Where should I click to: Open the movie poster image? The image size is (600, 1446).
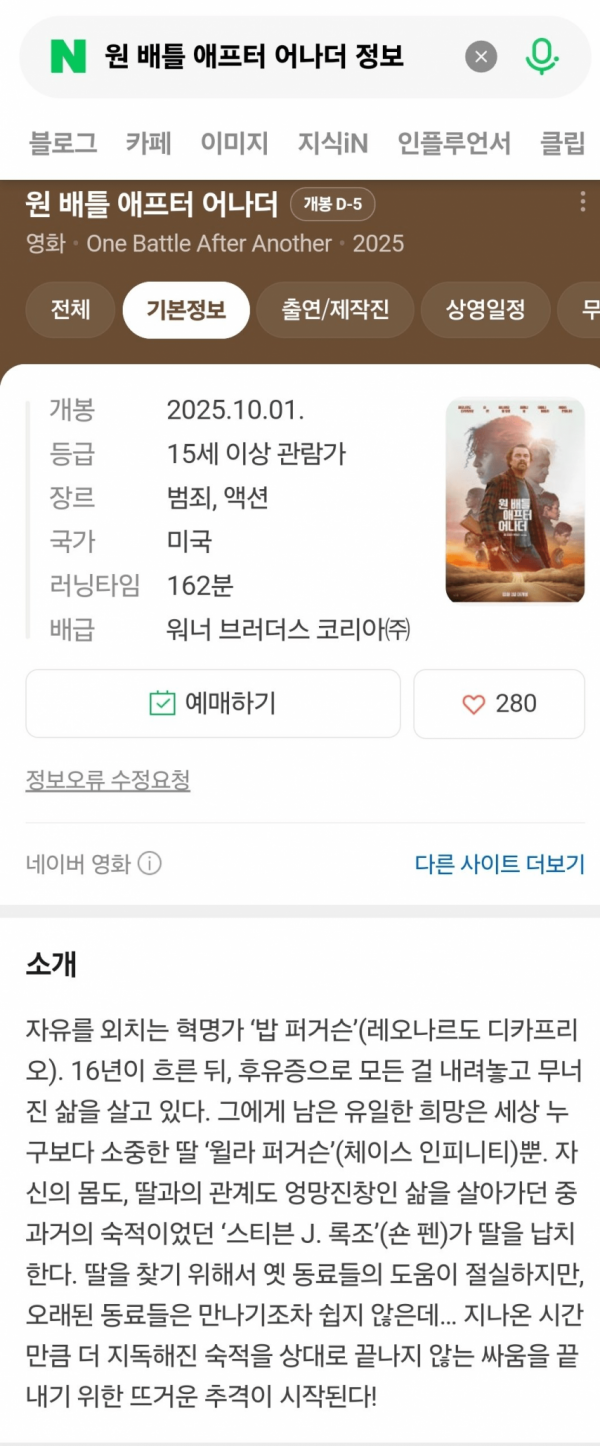(515, 500)
